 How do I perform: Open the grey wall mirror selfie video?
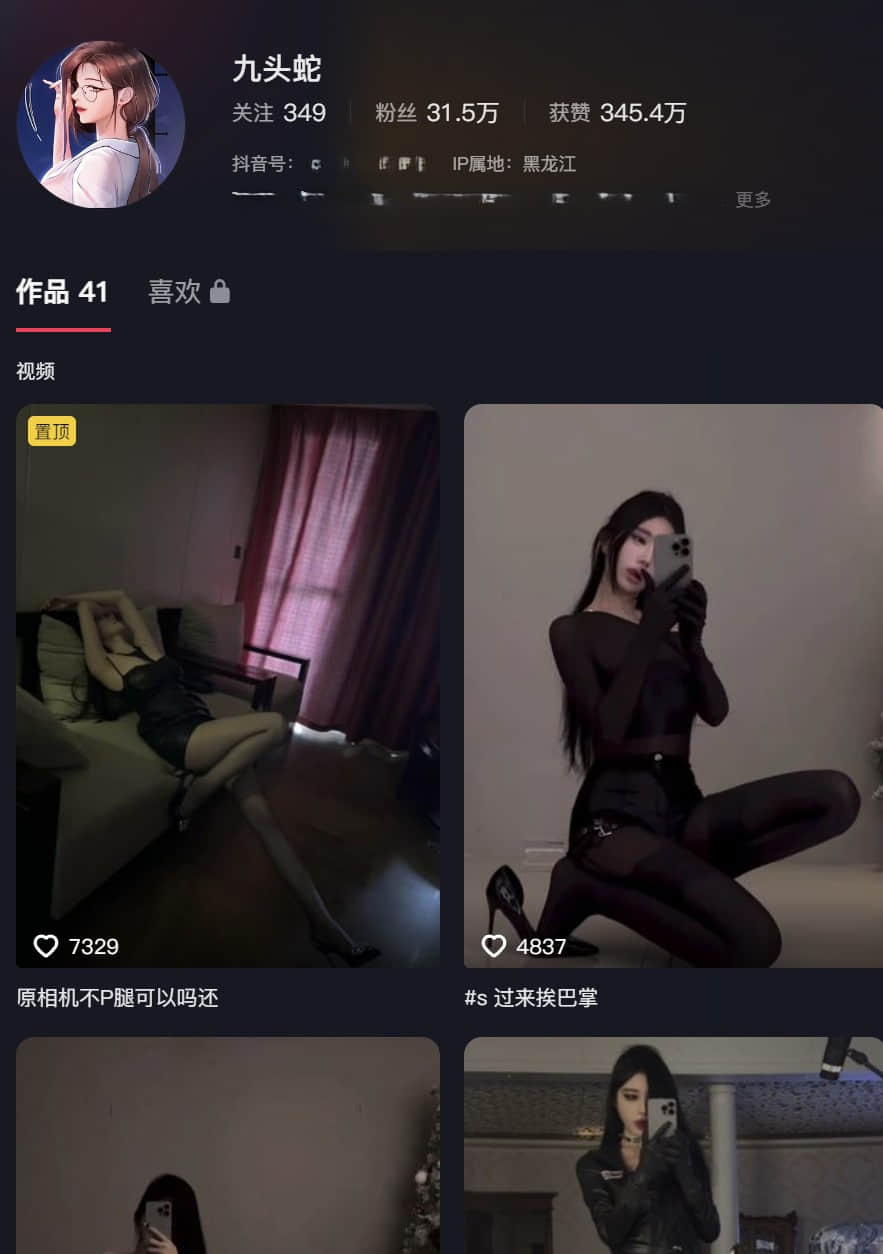point(228,1150)
